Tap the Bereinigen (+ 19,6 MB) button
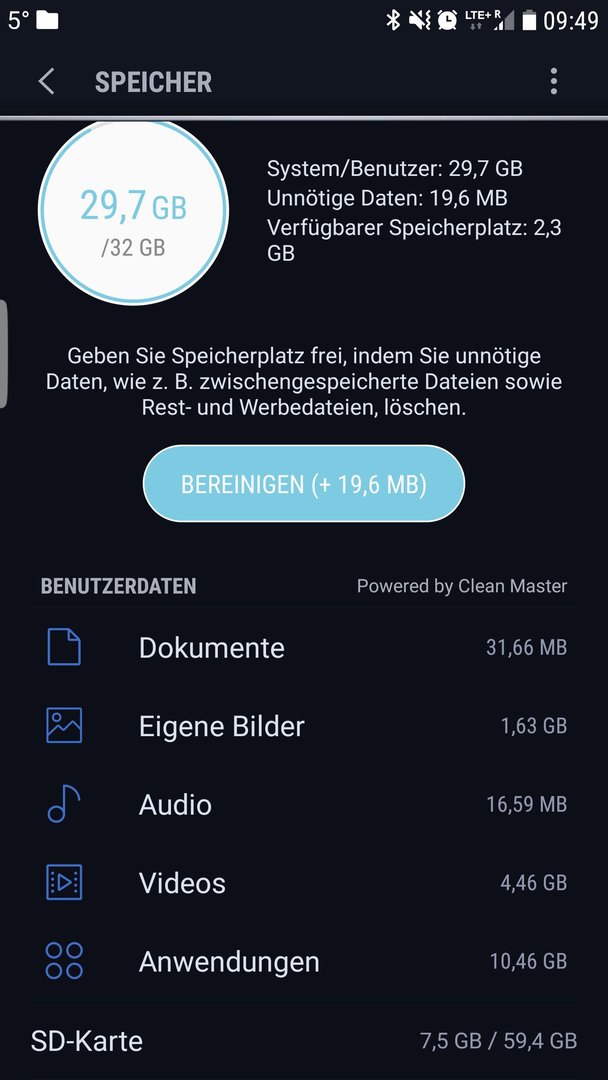Viewport: 608px width, 1080px height. (304, 484)
